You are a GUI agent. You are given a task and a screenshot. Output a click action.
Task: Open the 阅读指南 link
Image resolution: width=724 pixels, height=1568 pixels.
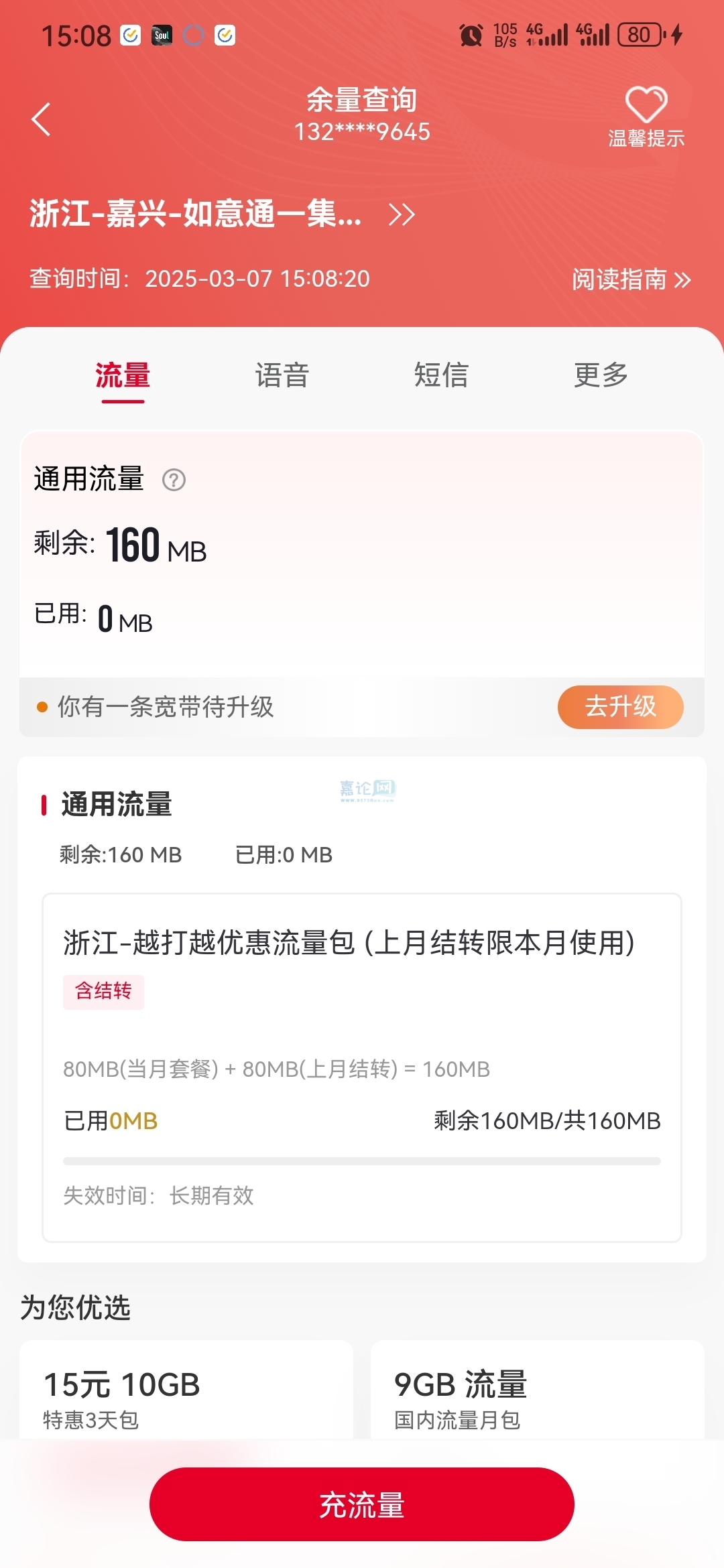[x=630, y=279]
